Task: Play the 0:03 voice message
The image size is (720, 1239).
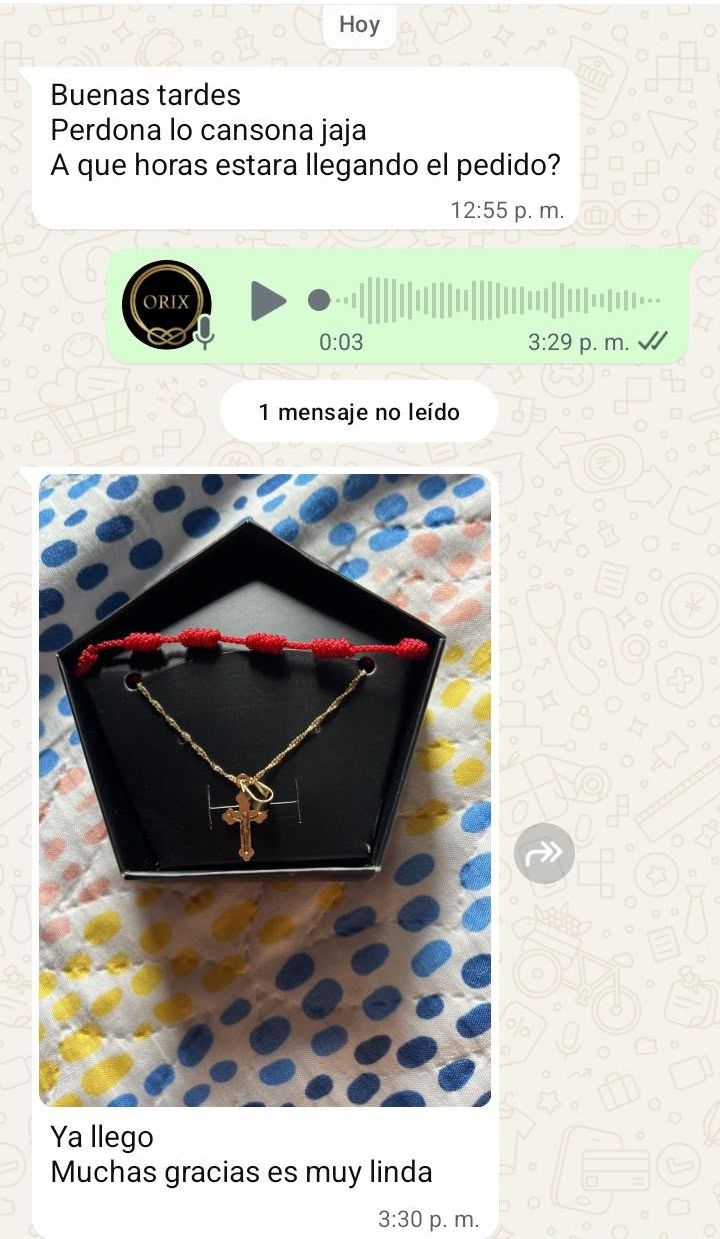Action: coord(268,300)
